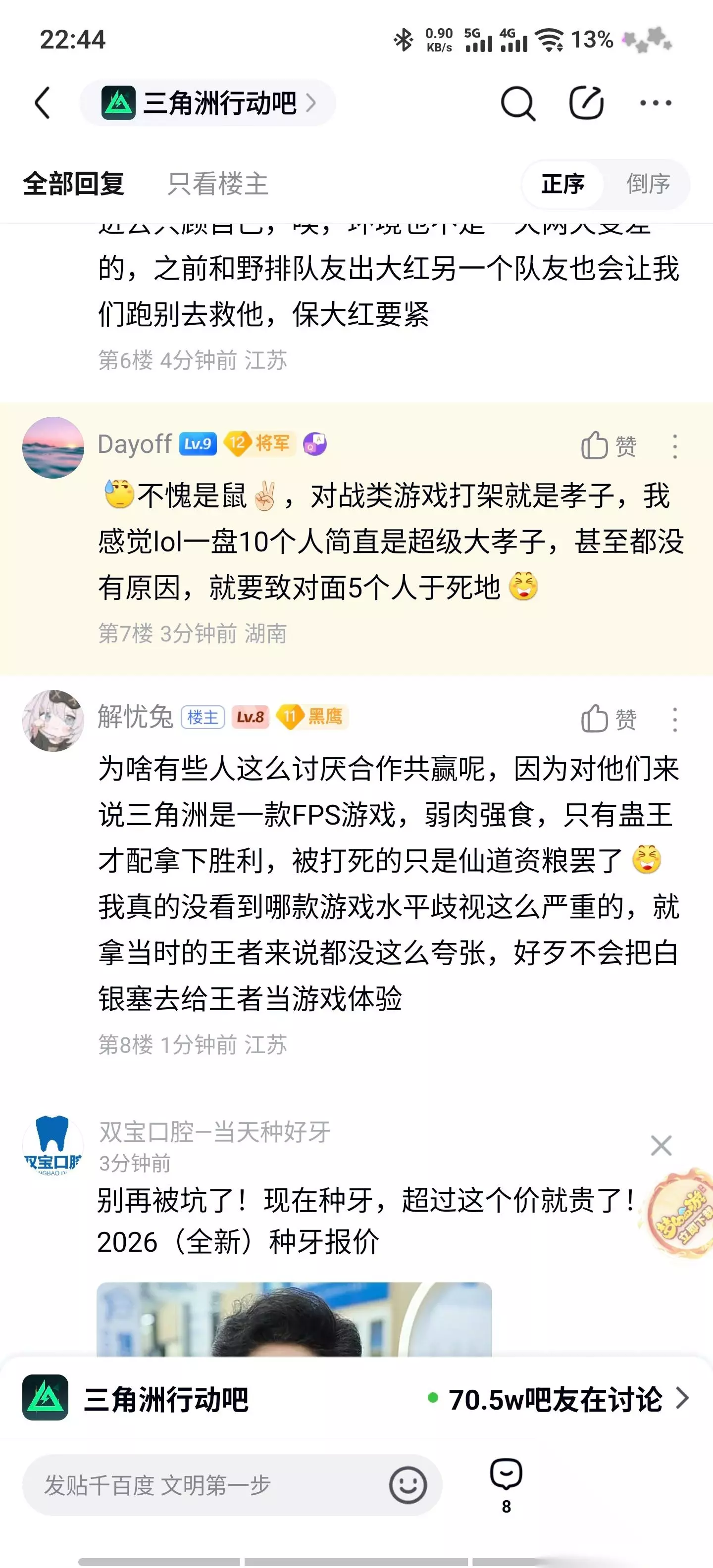Open the 70.5w吧友在讨论 link
Viewport: 713px width, 1568px height.
(559, 1399)
